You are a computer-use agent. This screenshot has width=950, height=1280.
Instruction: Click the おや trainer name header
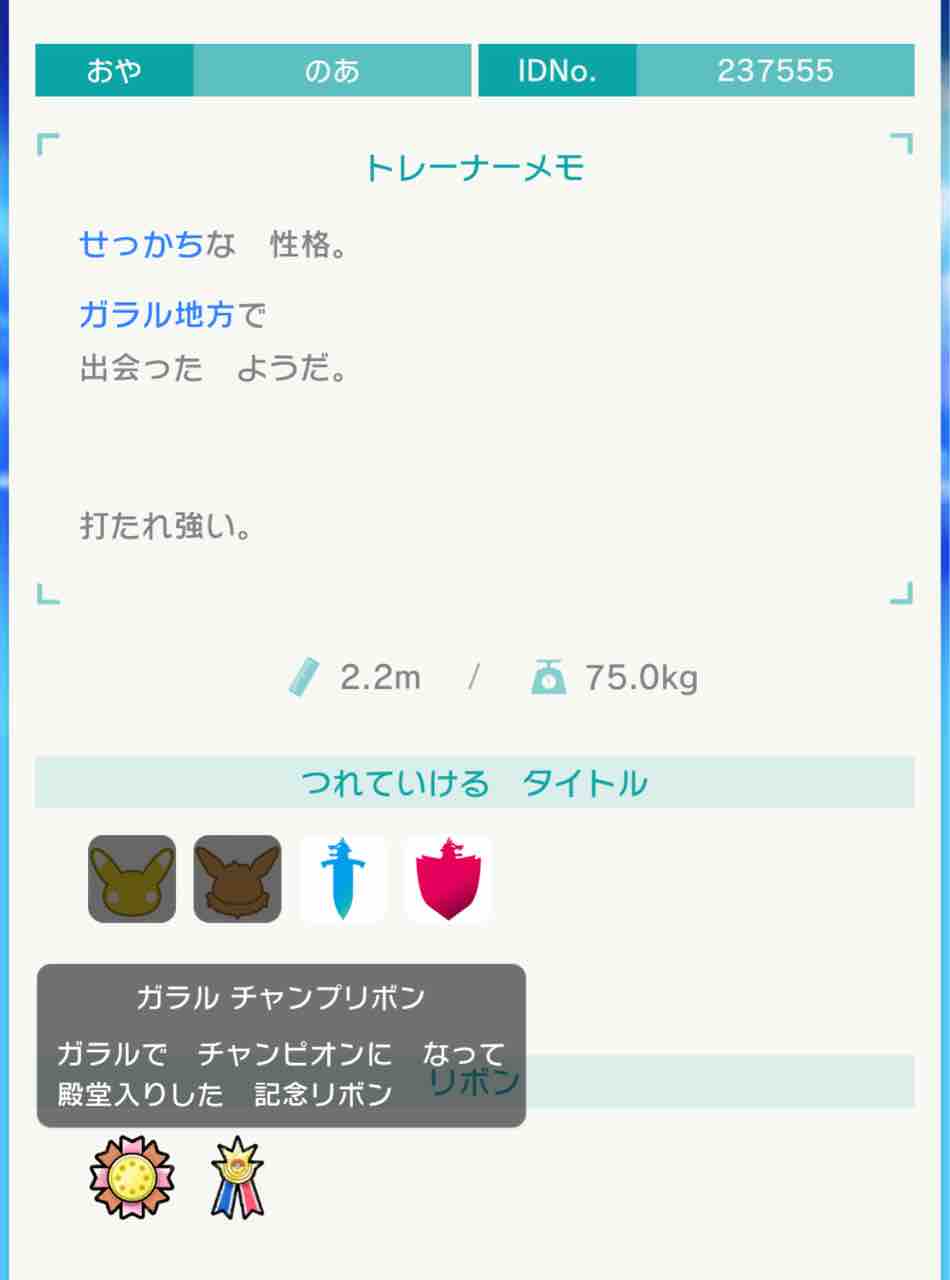point(113,70)
